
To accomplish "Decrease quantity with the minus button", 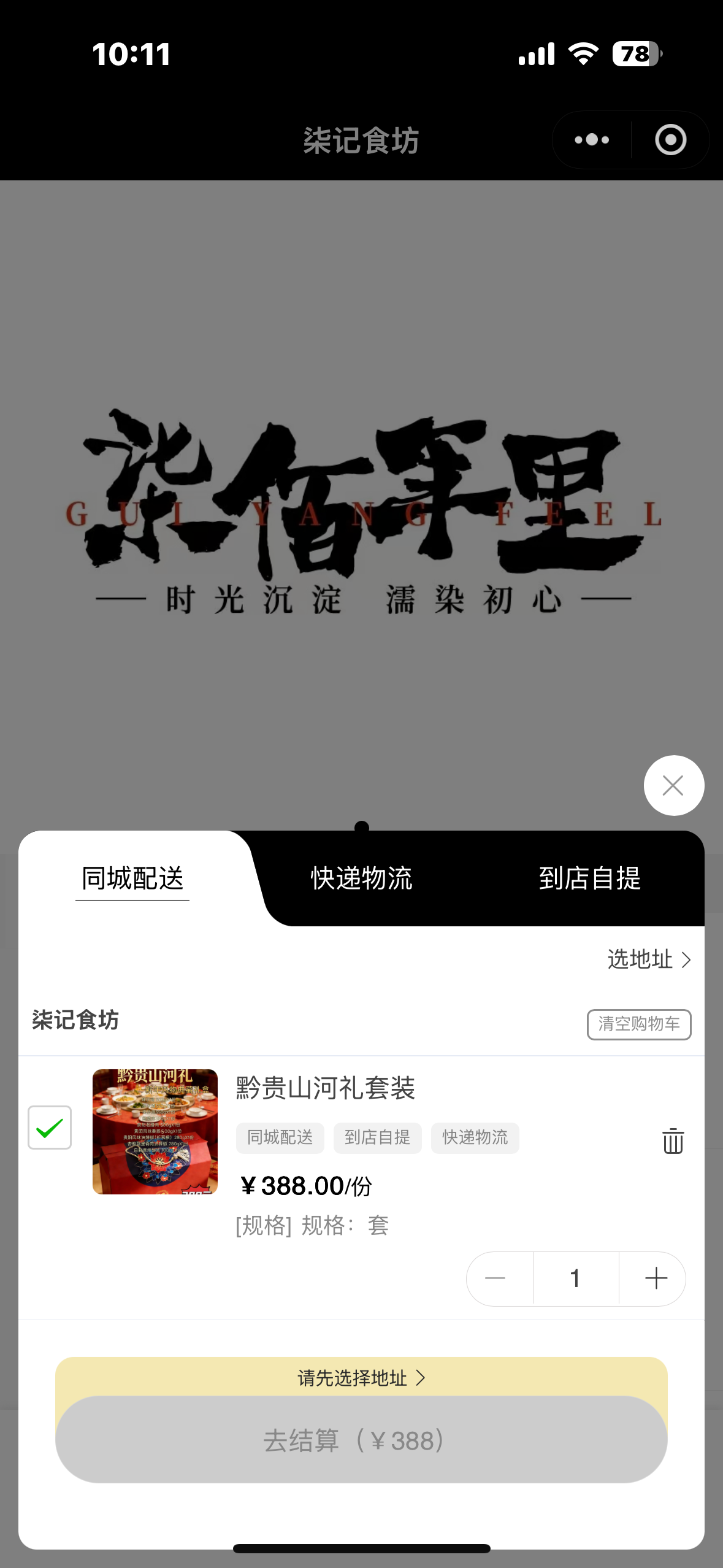I will click(495, 1278).
